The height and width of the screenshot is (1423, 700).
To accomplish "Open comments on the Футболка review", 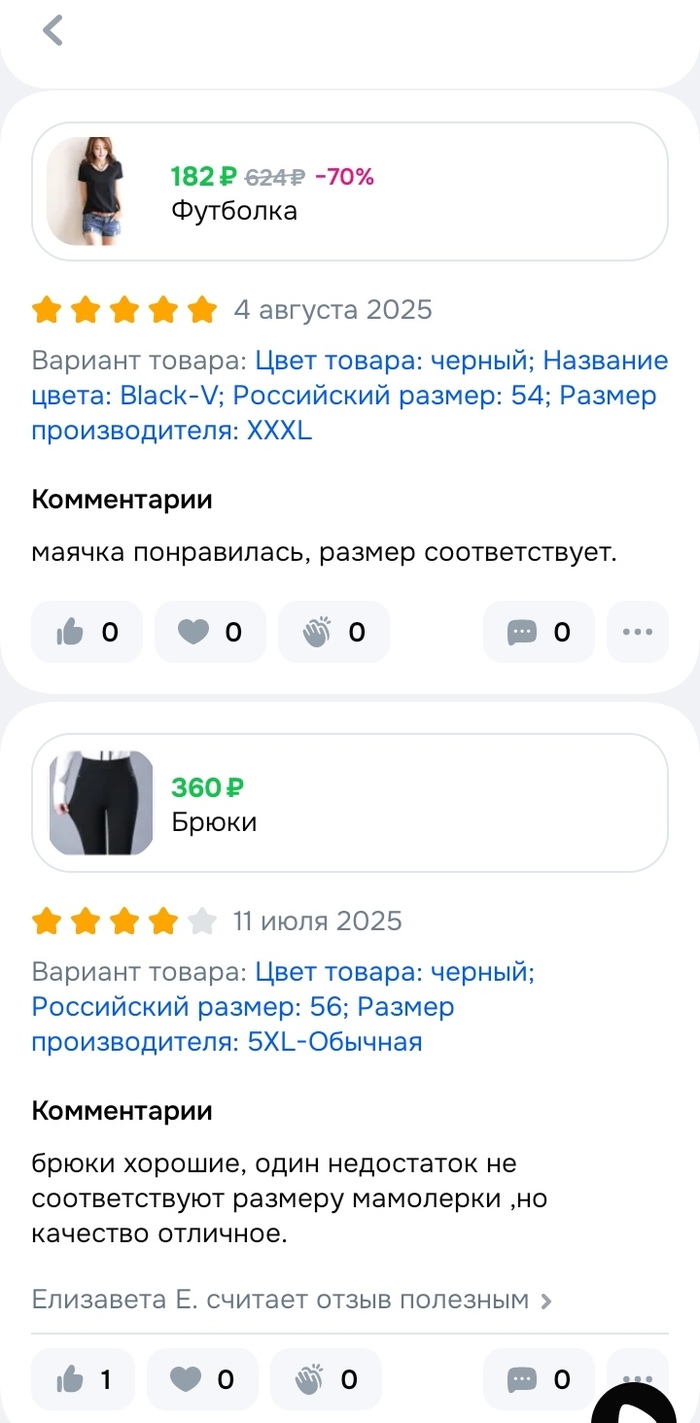I will click(539, 632).
